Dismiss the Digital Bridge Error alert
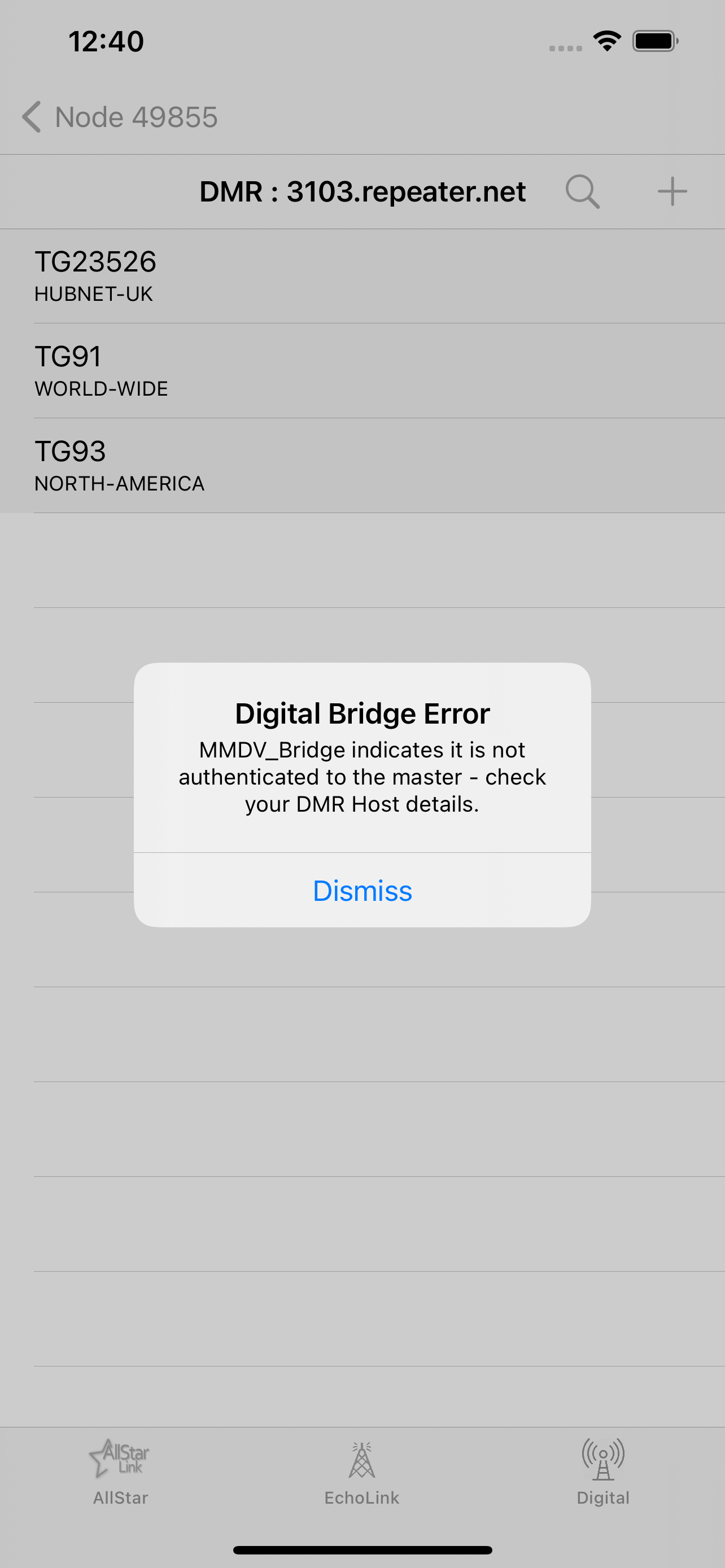The image size is (725, 1568). [x=362, y=891]
